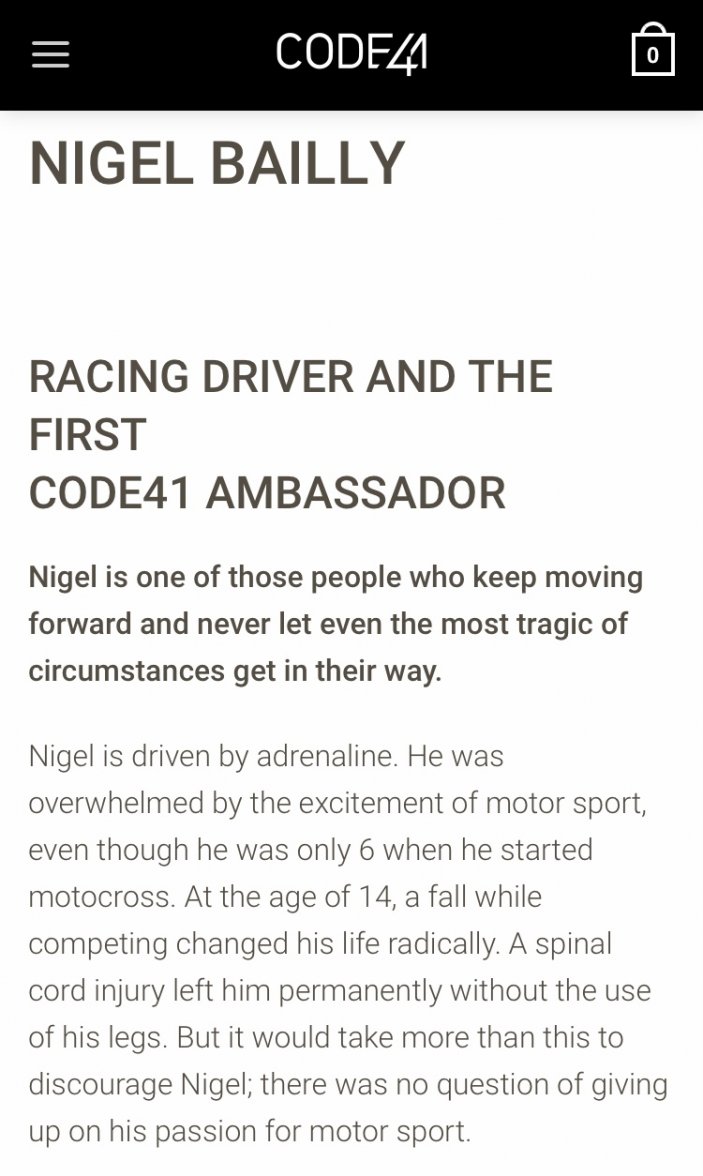Open the hamburger navigation menu
703x1176 pixels.
click(x=50, y=54)
